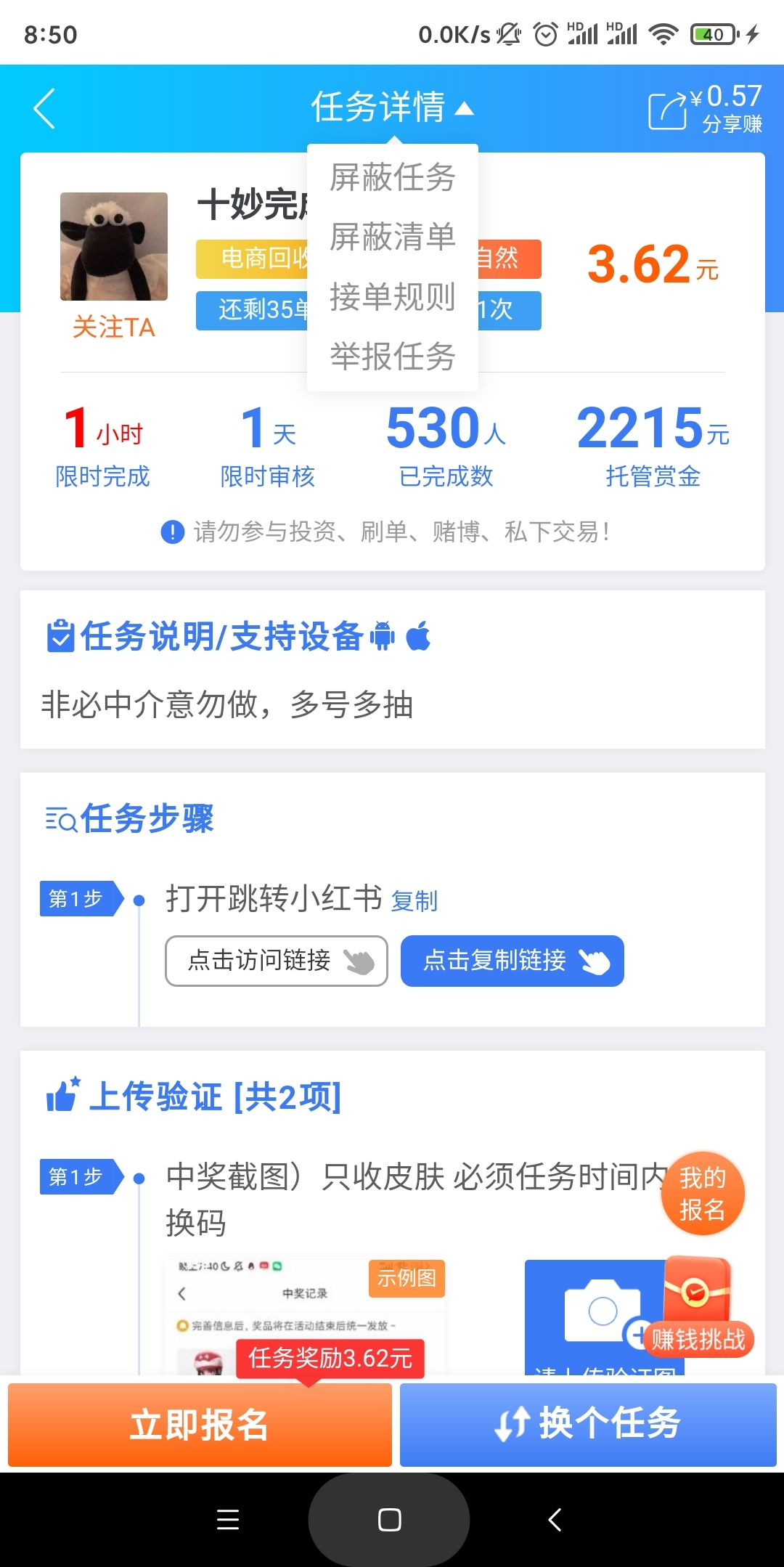Choose 屏蔽清单 in the dropdown
The width and height of the screenshot is (784, 1567).
[392, 237]
